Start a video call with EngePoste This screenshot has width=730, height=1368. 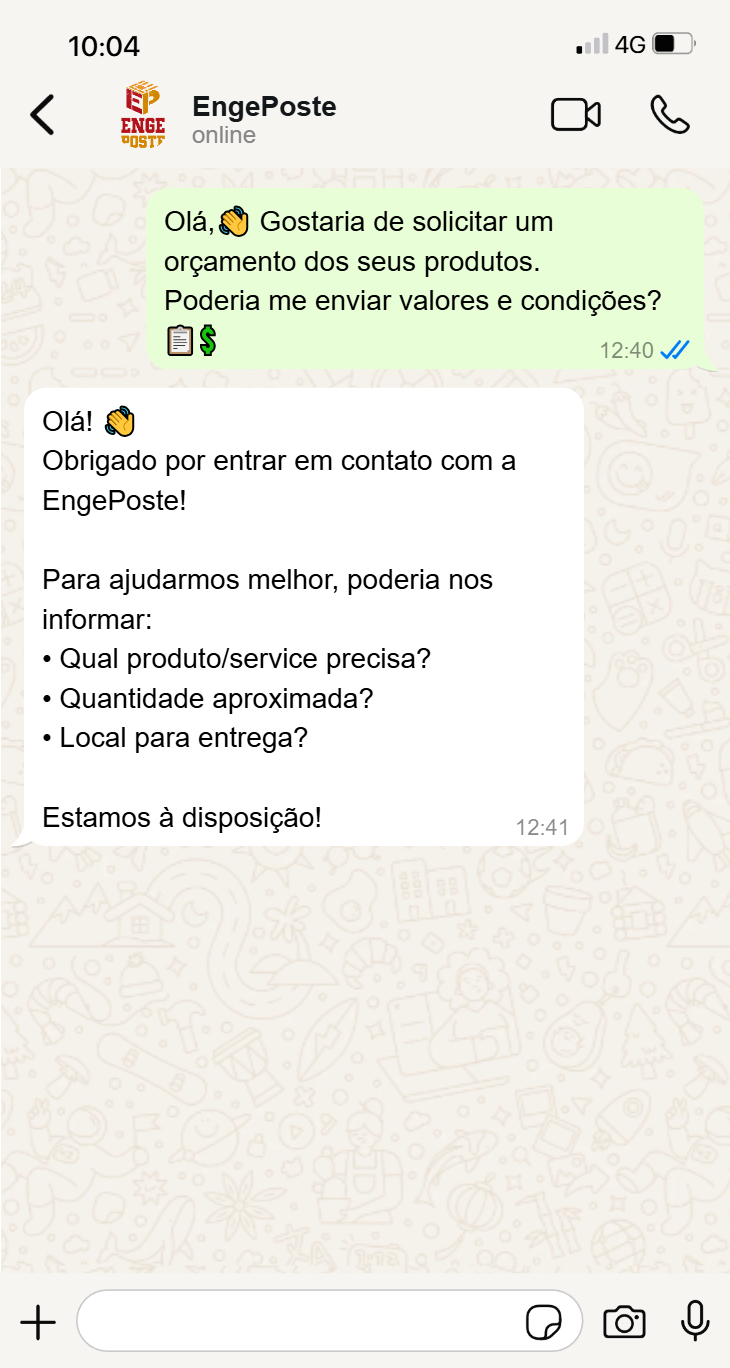[577, 115]
